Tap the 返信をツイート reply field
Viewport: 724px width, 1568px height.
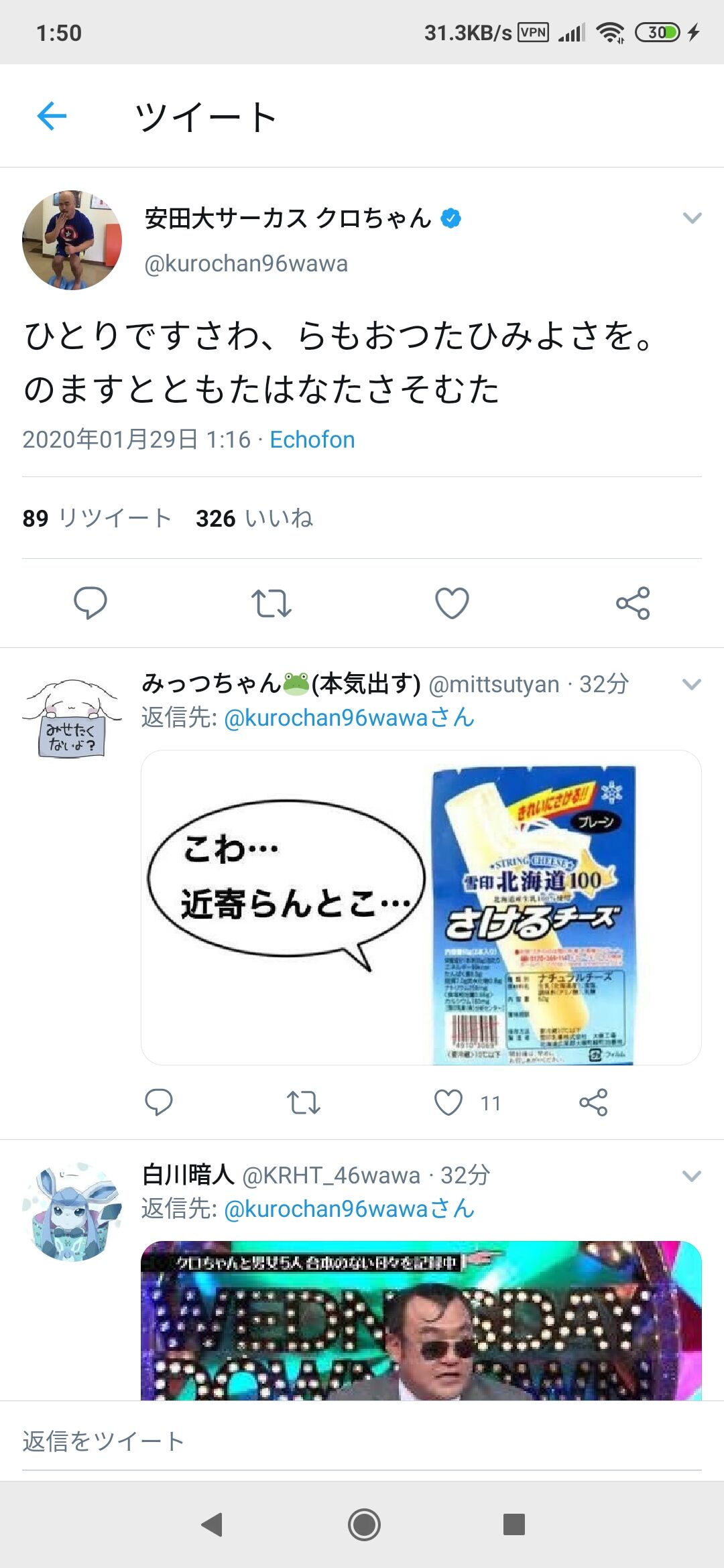pos(362,1441)
